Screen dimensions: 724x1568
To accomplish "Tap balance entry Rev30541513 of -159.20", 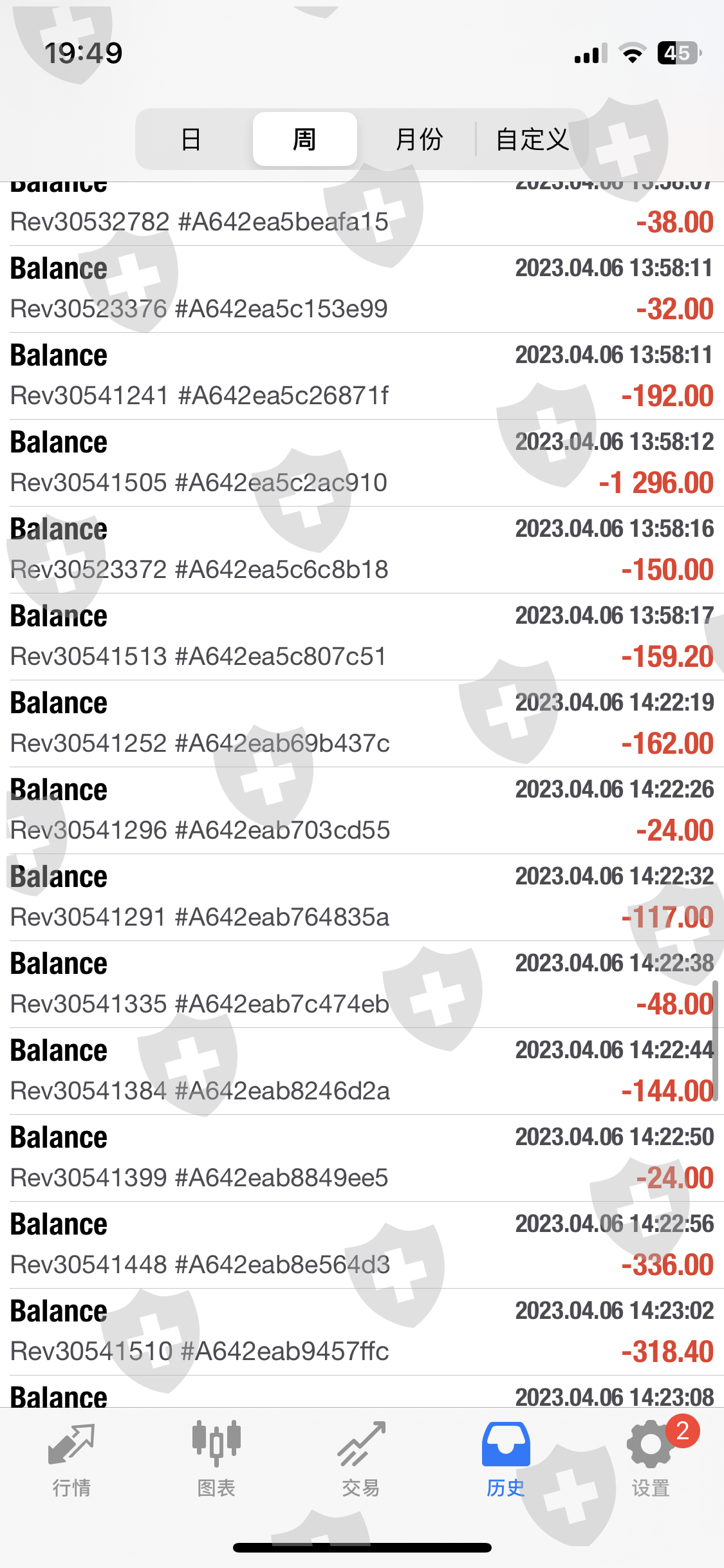I will (362, 637).
